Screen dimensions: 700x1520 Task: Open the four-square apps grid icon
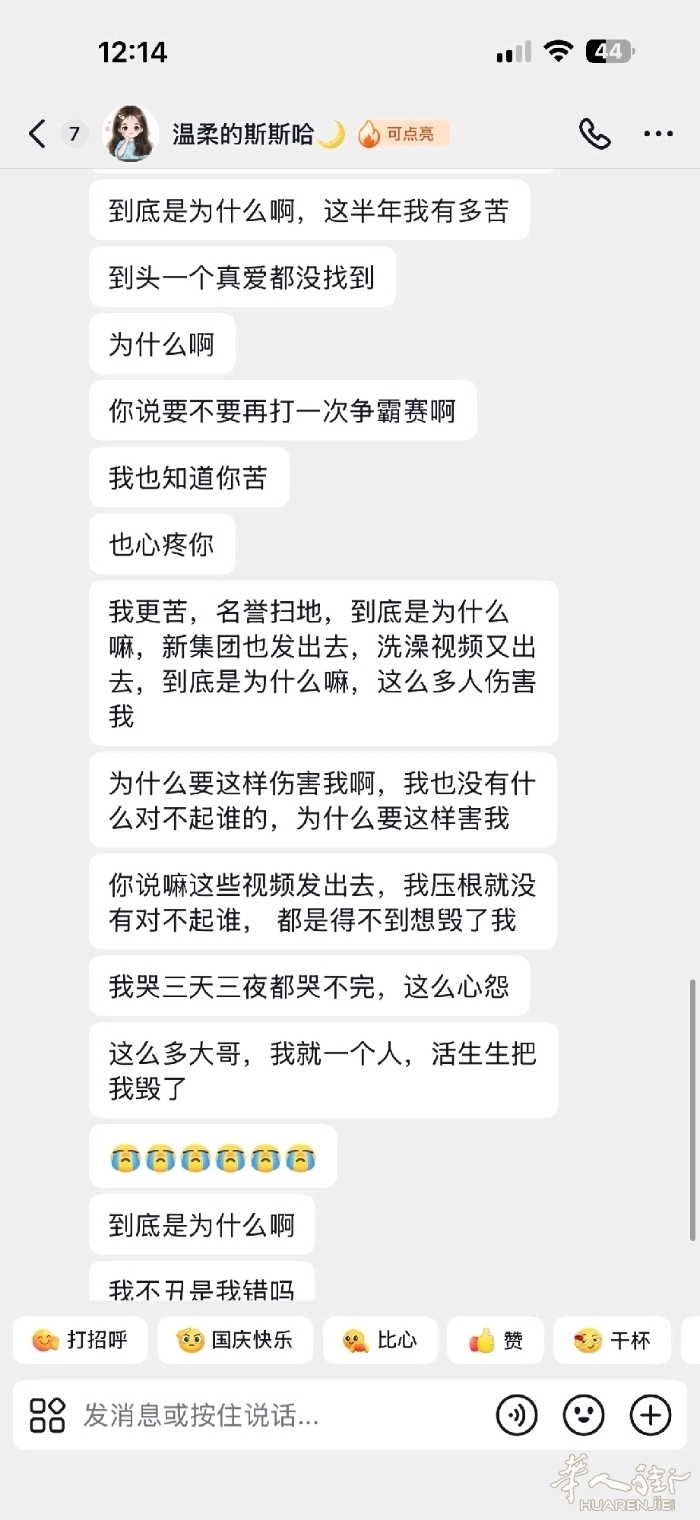click(47, 1415)
